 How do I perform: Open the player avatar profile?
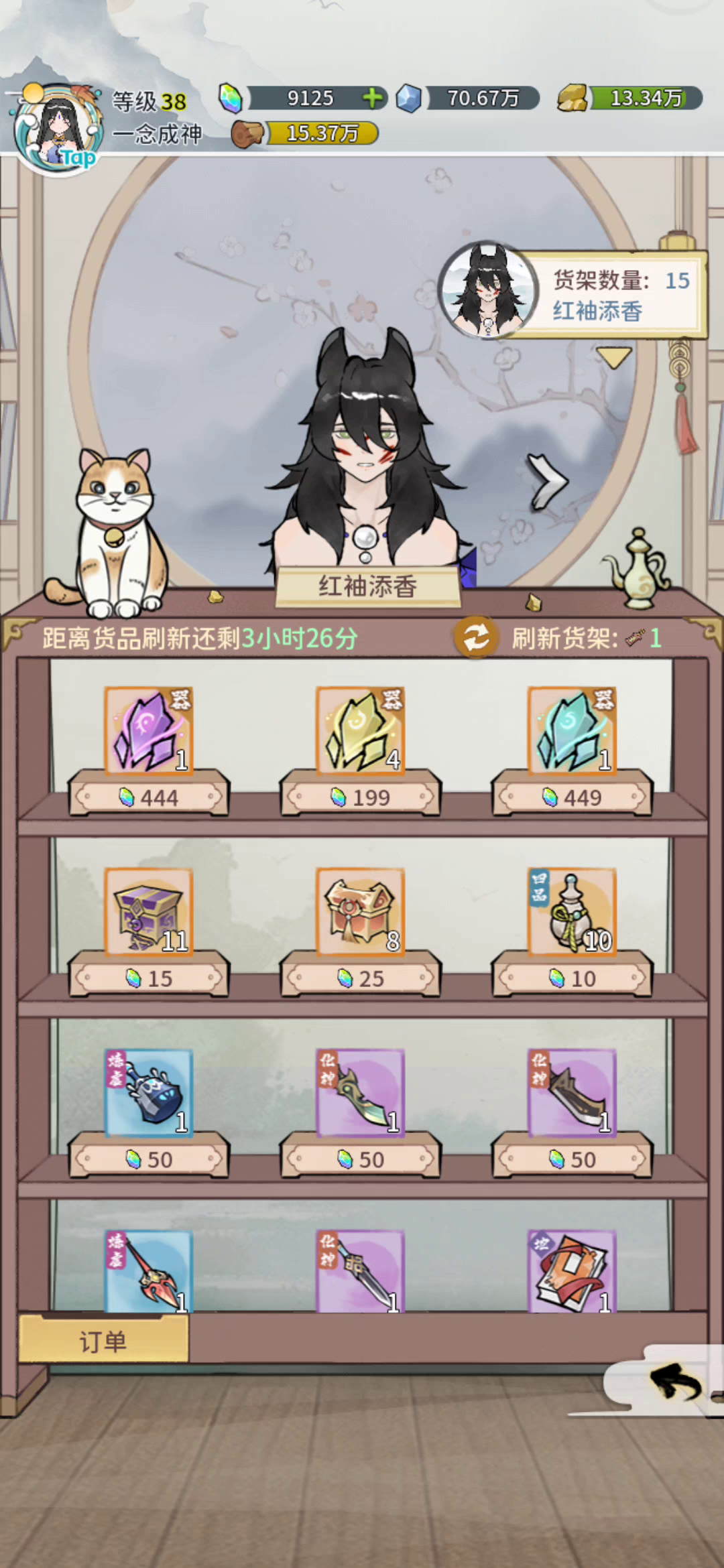(x=58, y=129)
